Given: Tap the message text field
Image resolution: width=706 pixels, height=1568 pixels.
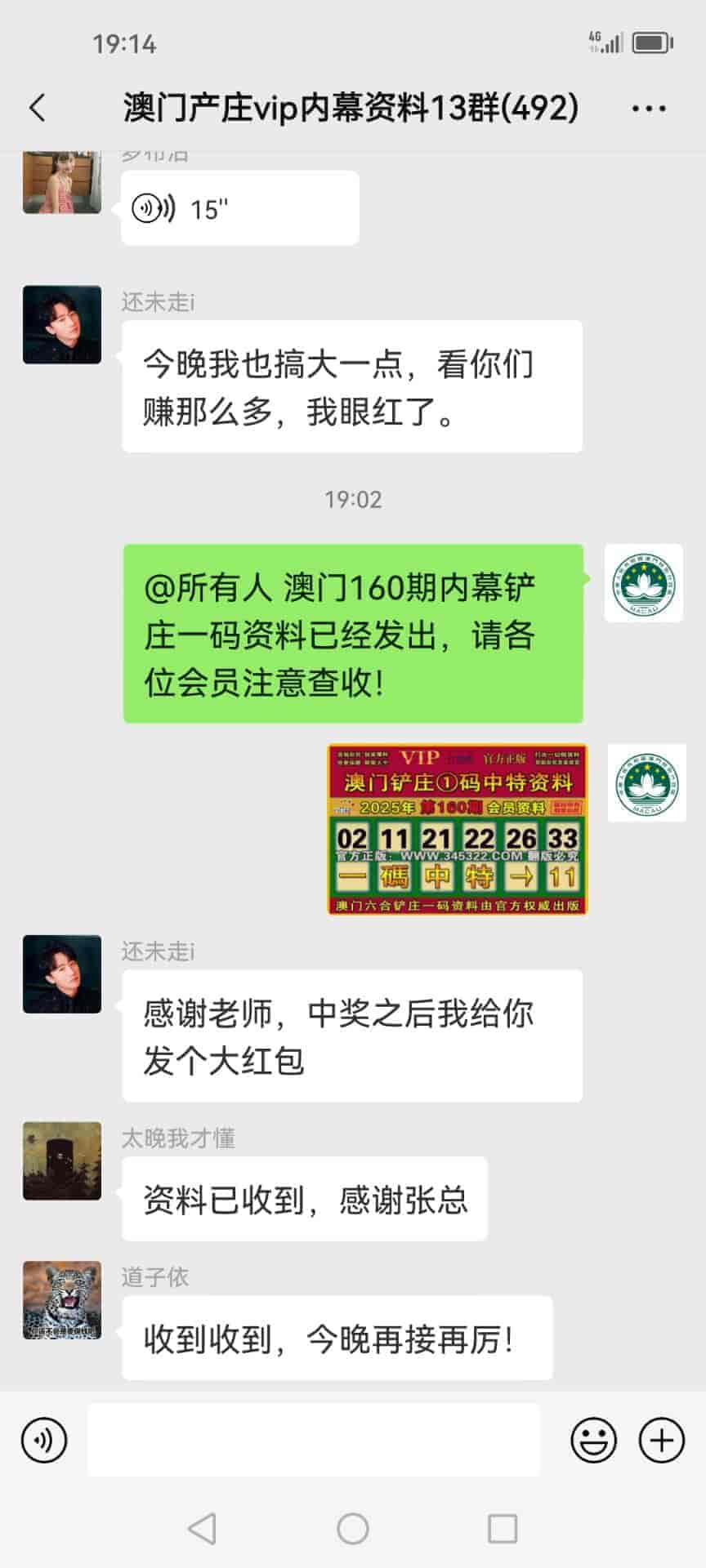Looking at the screenshot, I should coord(314,1440).
